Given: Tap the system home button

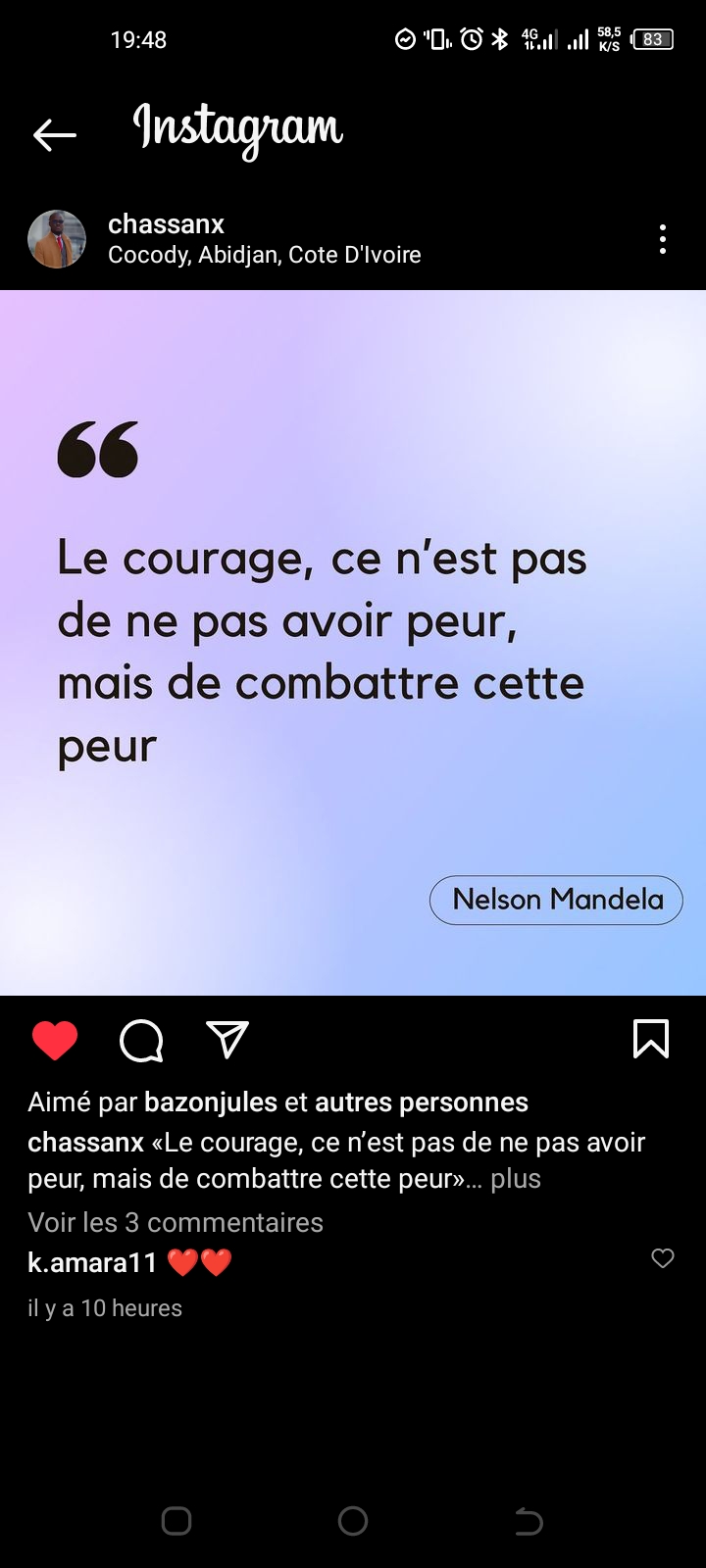Looking at the screenshot, I should pos(353,1521).
